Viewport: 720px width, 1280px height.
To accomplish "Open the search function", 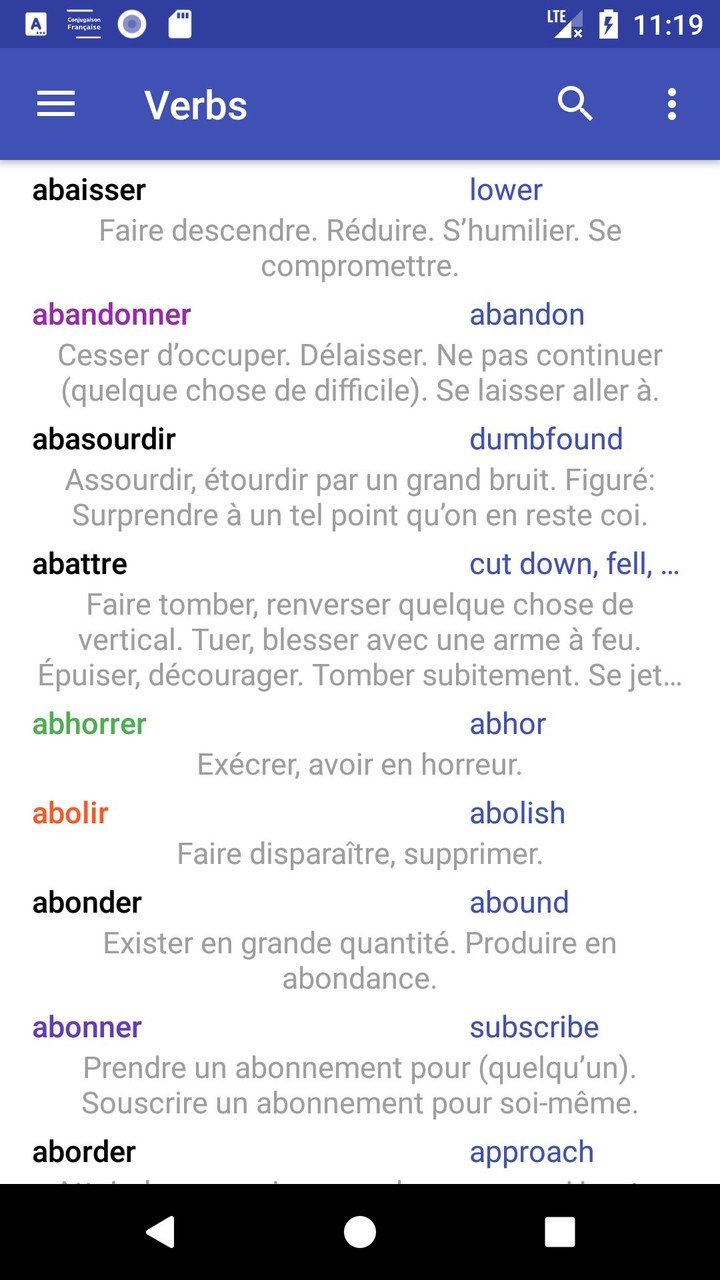I will 575,104.
